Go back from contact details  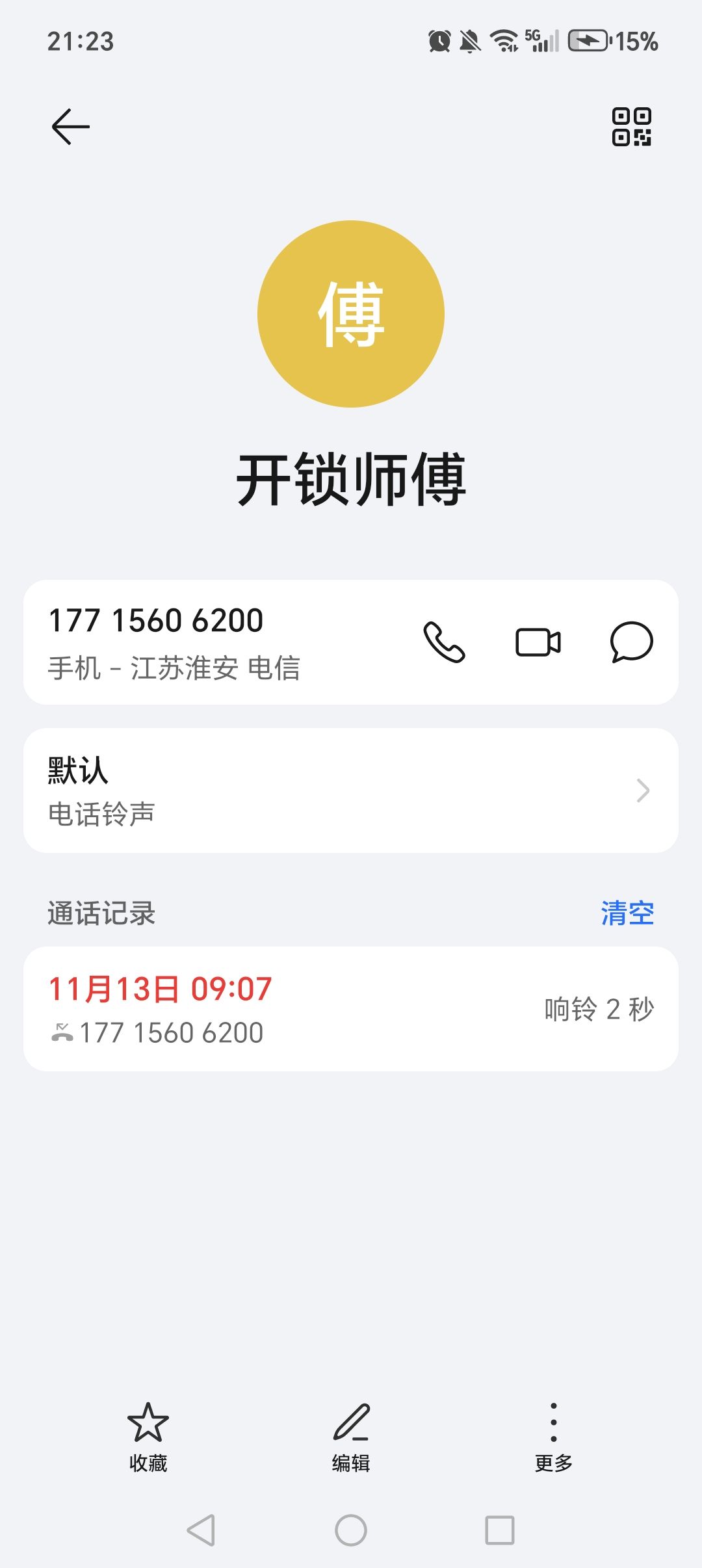[x=70, y=126]
